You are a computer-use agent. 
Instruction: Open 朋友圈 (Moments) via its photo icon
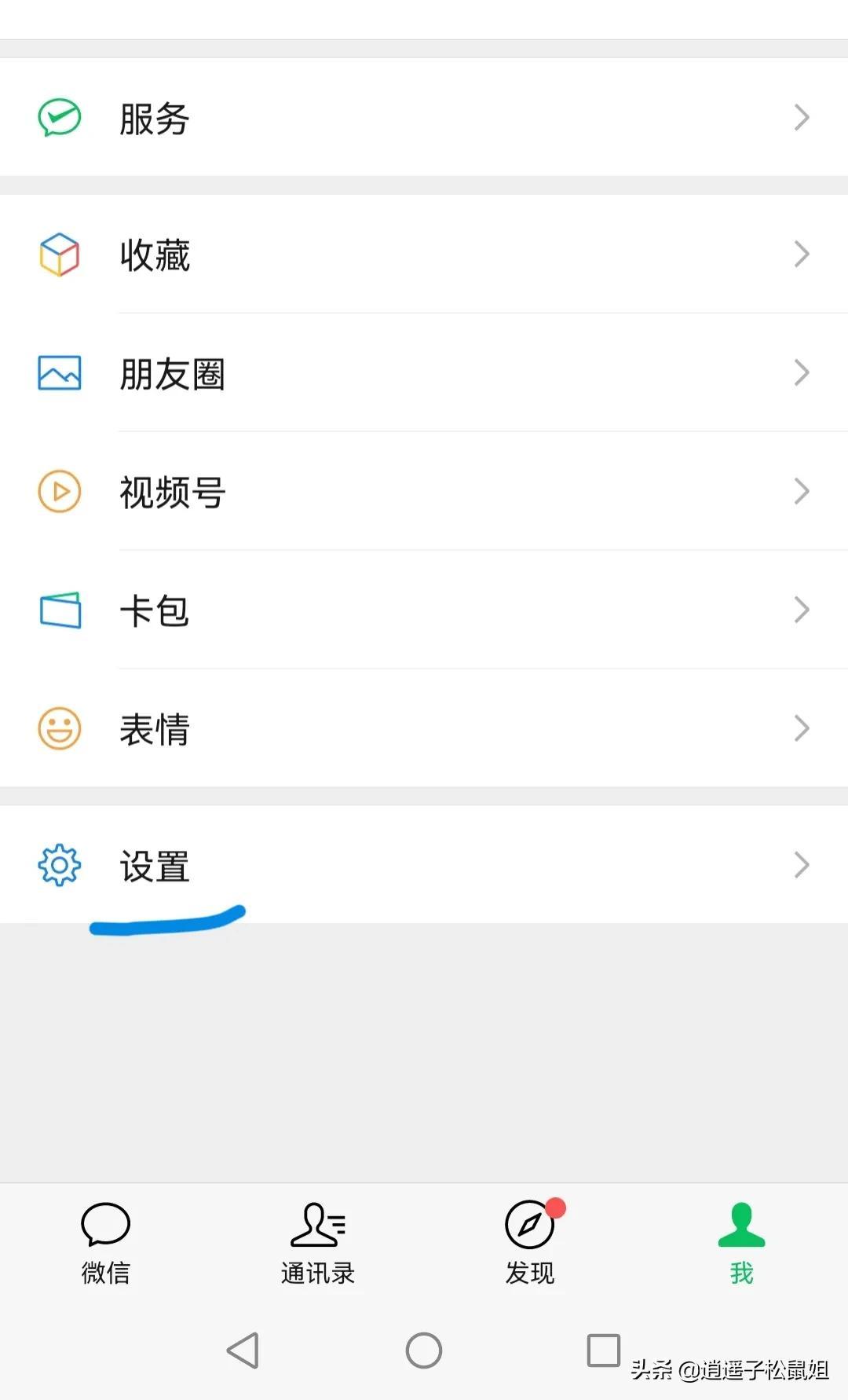click(59, 374)
